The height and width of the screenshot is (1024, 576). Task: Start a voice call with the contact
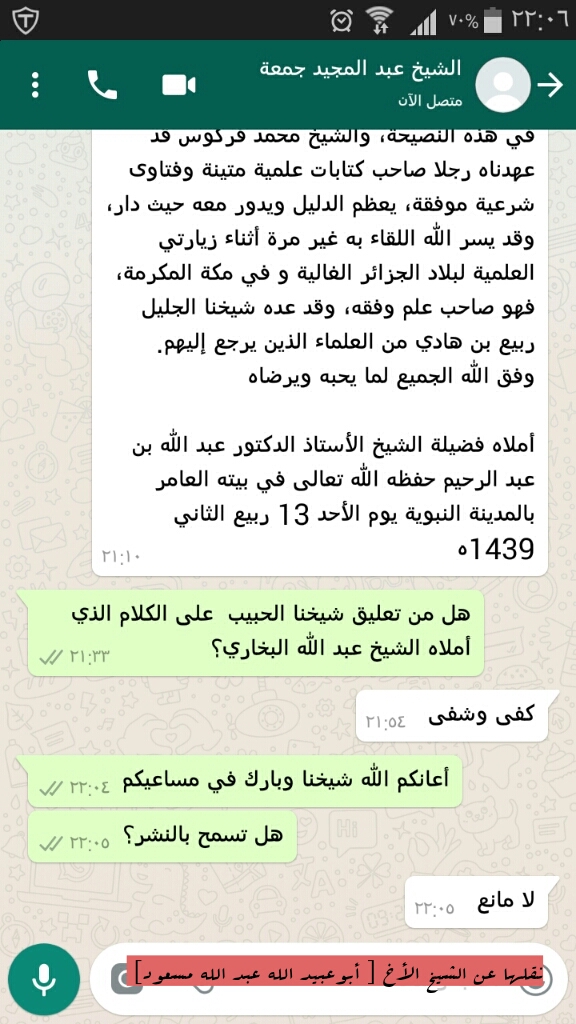click(x=103, y=86)
